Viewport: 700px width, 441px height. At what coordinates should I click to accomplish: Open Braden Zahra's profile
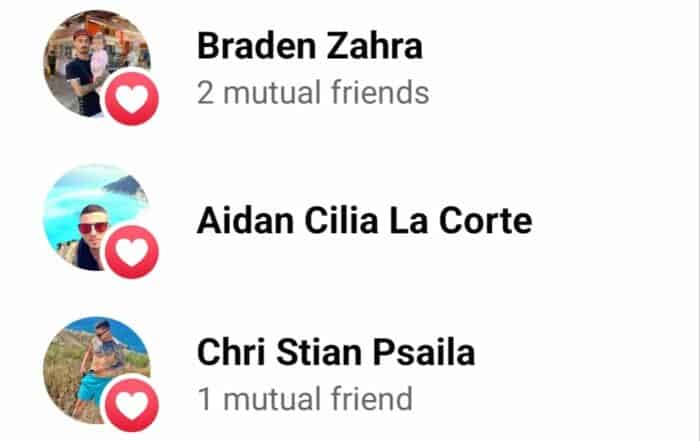point(309,46)
